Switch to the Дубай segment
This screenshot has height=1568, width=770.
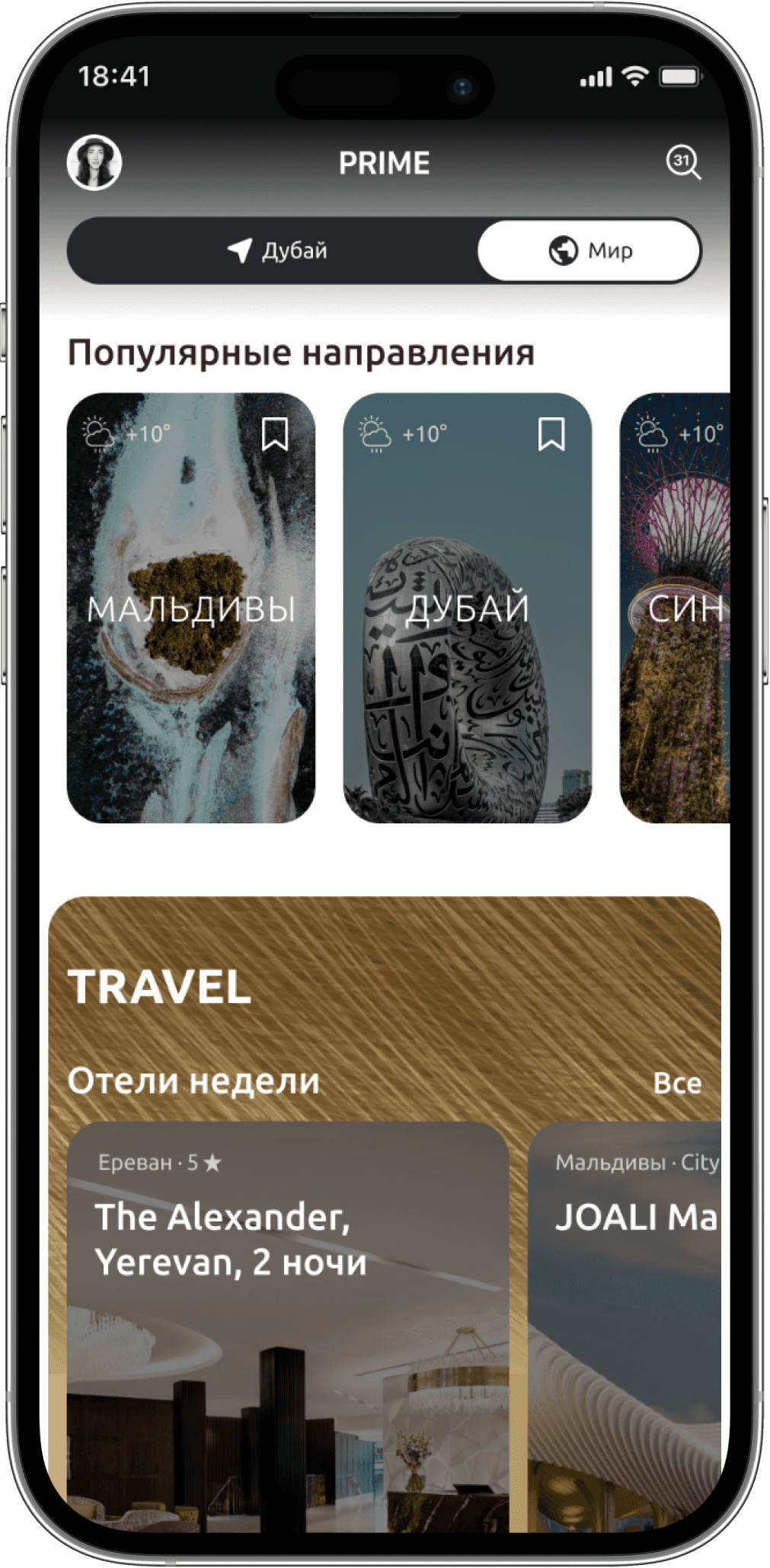point(276,251)
